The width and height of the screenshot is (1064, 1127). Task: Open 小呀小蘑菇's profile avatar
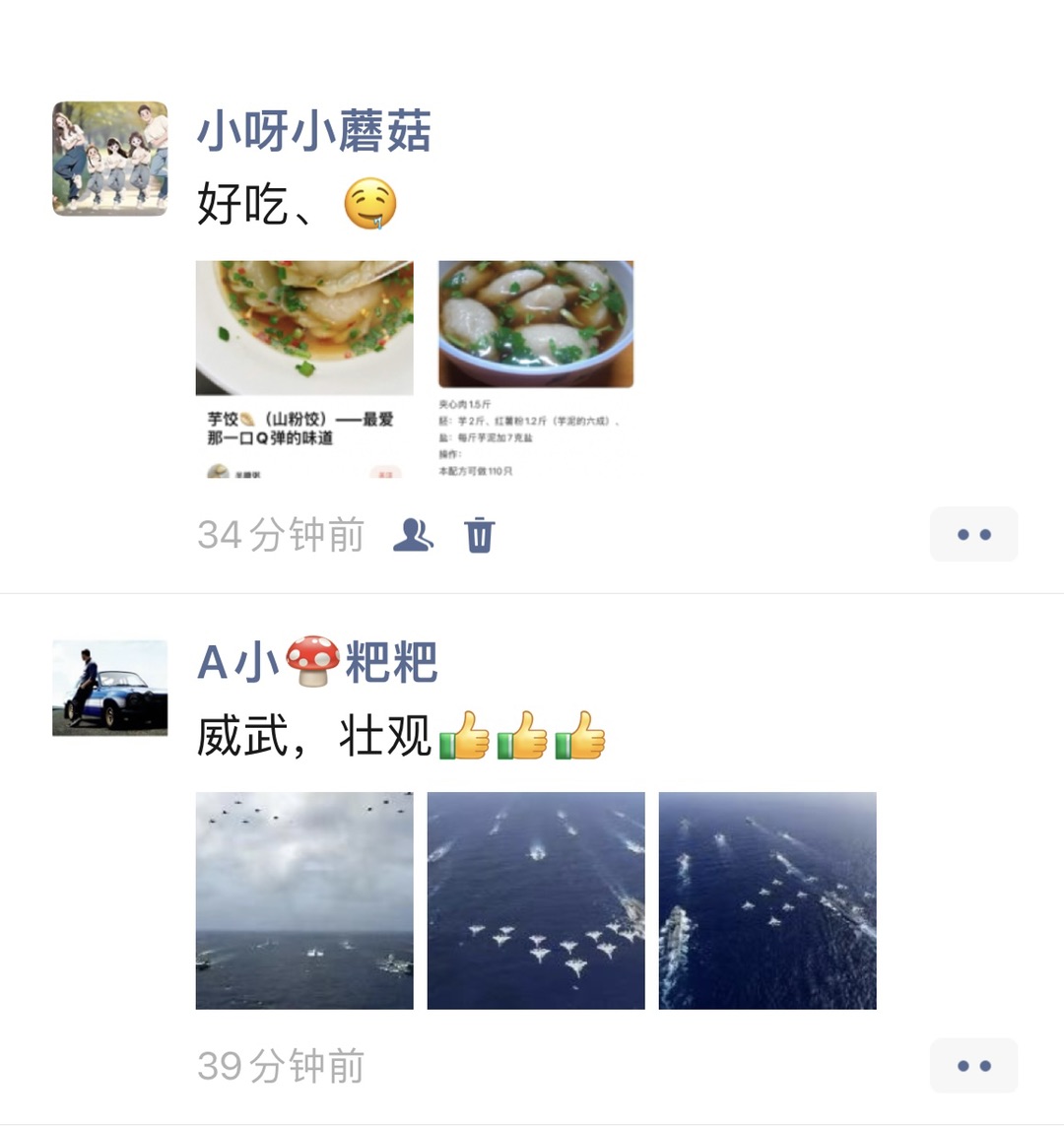pyautogui.click(x=109, y=158)
